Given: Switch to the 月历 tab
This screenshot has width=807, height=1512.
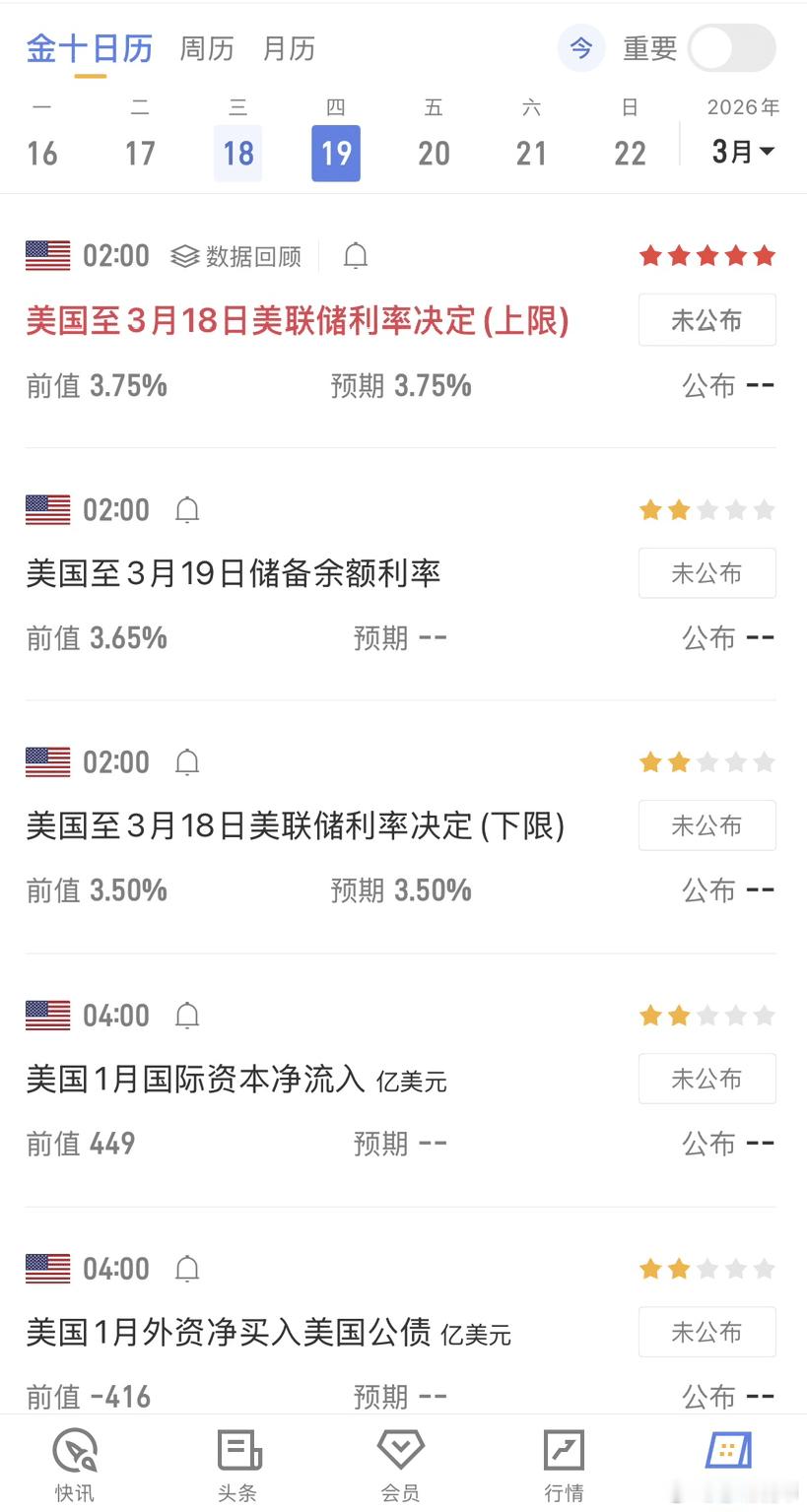Looking at the screenshot, I should [289, 48].
